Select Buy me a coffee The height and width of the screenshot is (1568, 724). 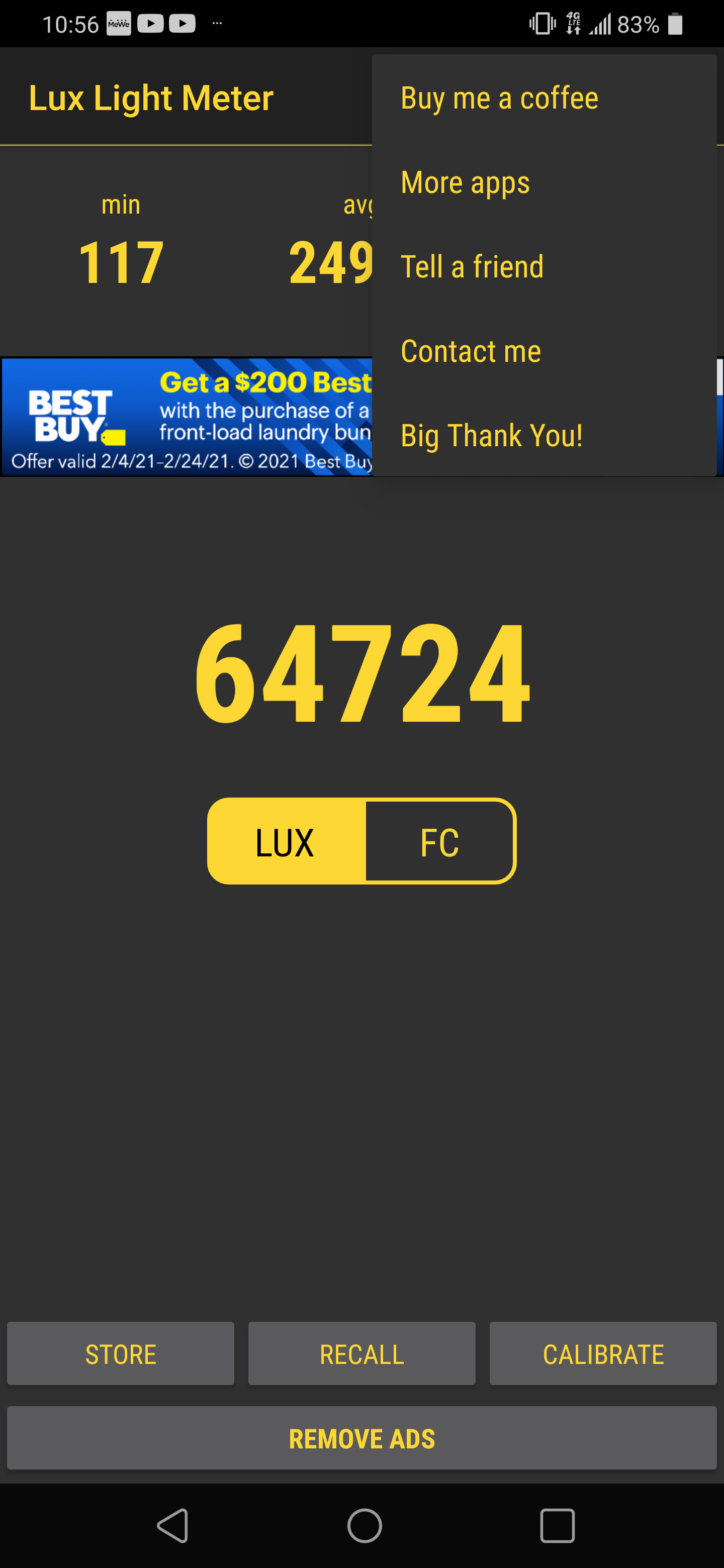[499, 98]
